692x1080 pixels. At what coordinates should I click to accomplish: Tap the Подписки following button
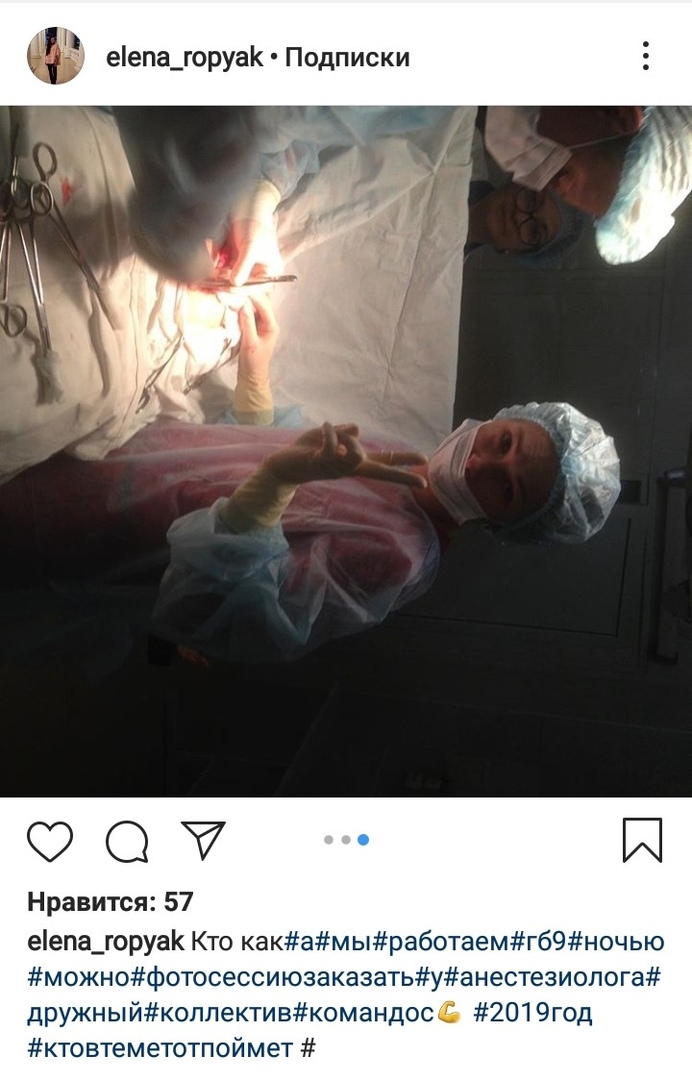[x=347, y=57]
